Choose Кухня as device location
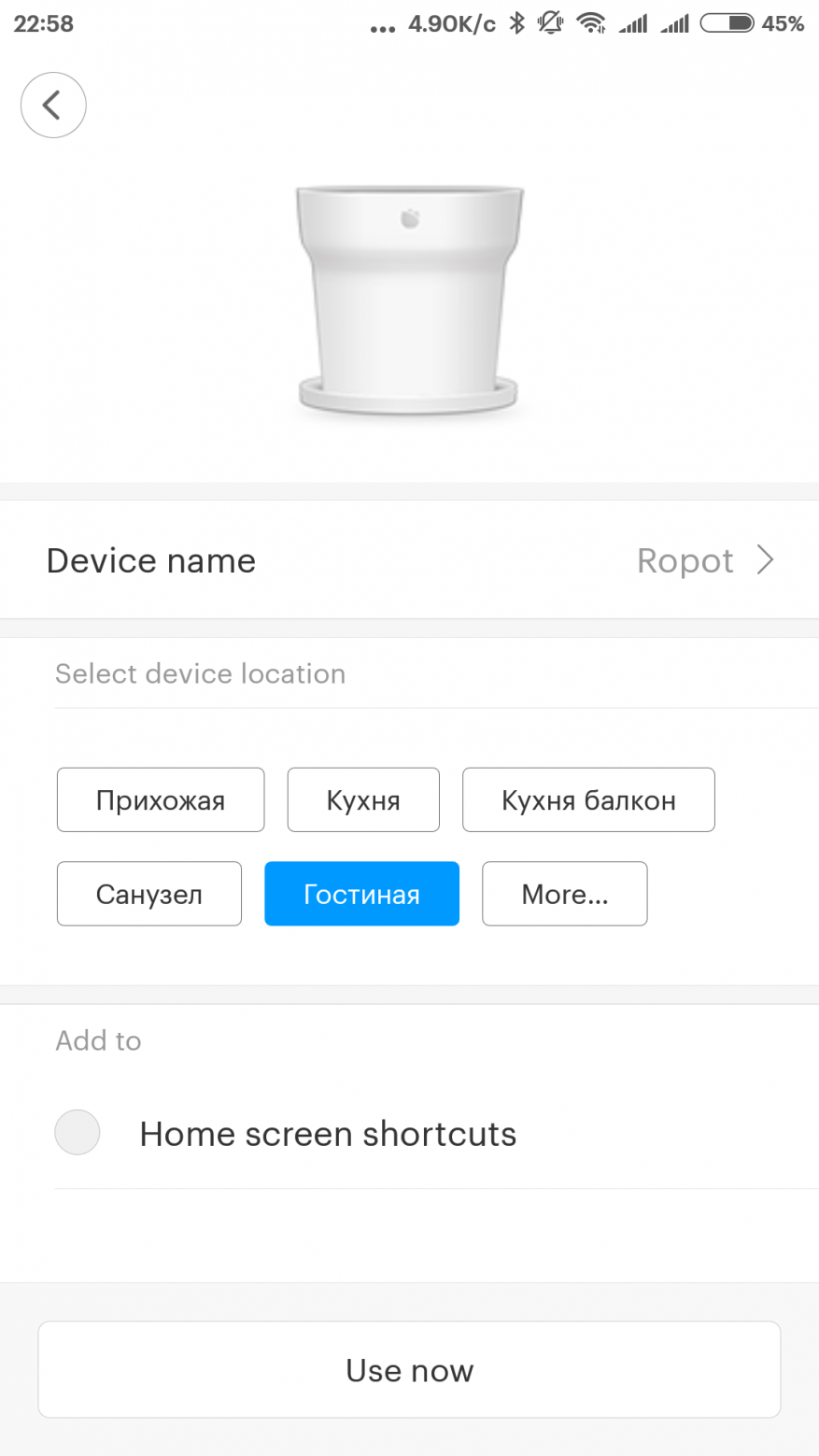Screen dimensions: 819x1456 (x=363, y=800)
